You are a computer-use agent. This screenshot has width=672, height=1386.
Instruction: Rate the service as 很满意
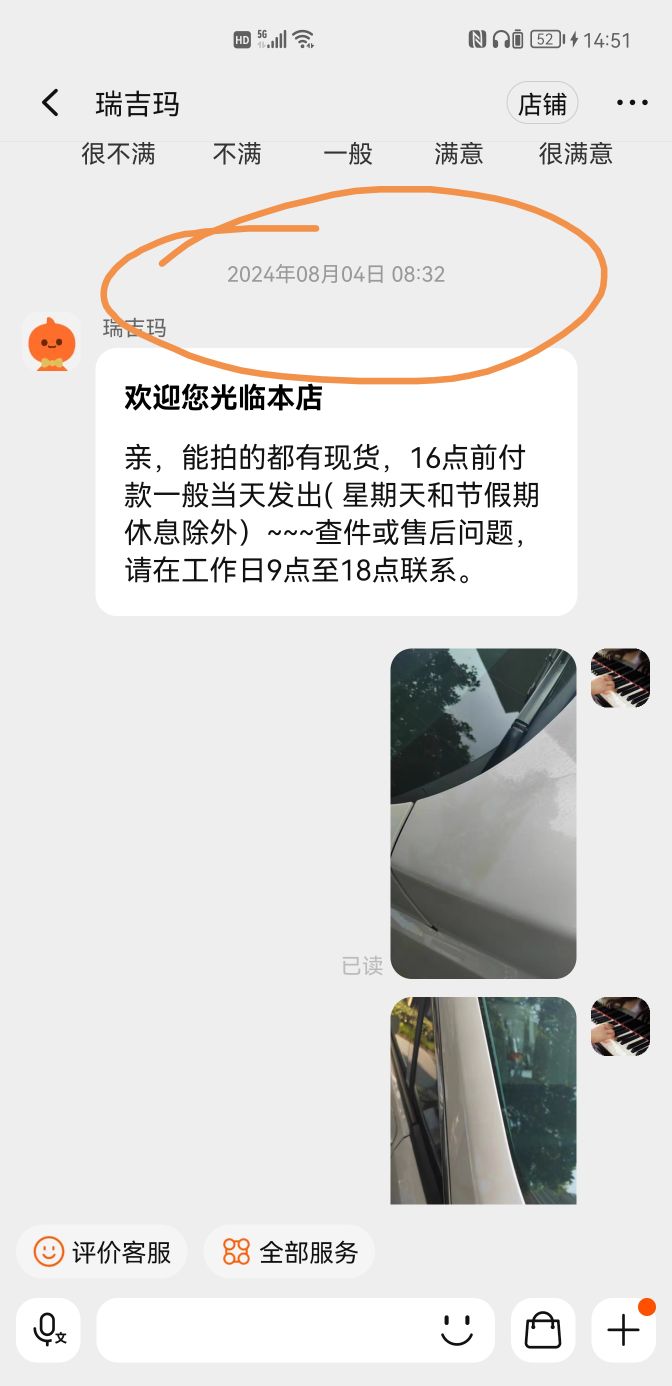pos(575,154)
